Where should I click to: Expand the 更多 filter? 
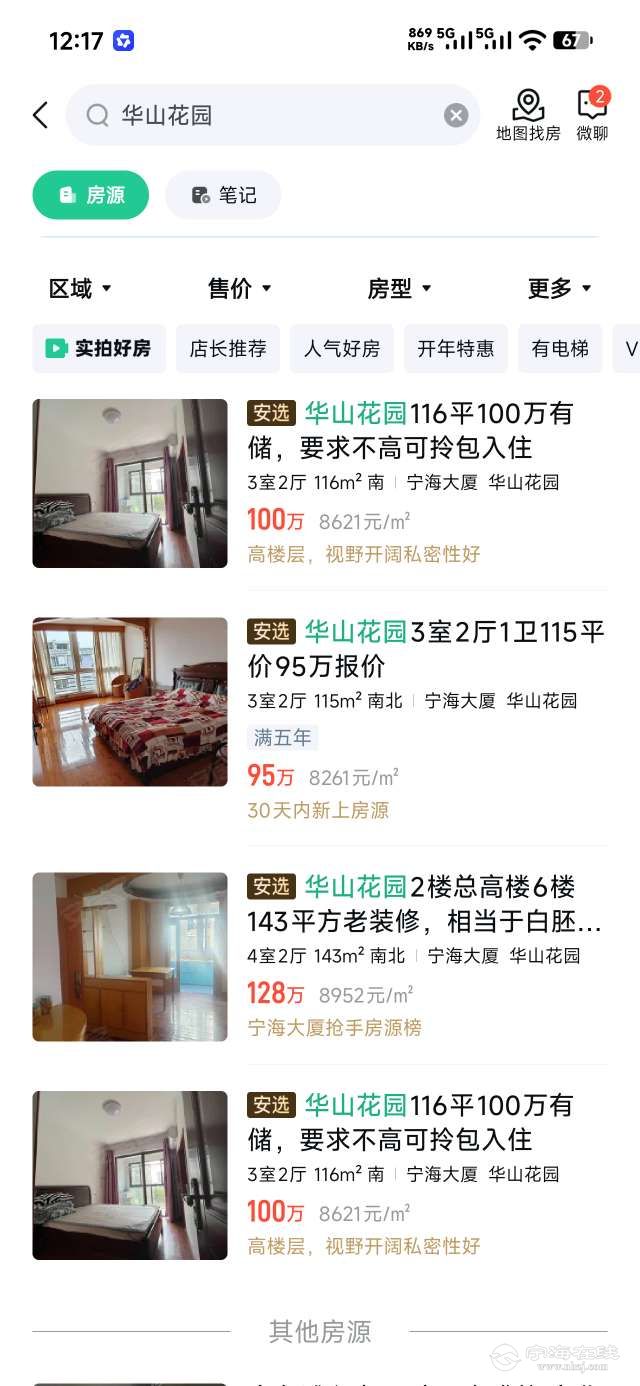click(x=559, y=289)
